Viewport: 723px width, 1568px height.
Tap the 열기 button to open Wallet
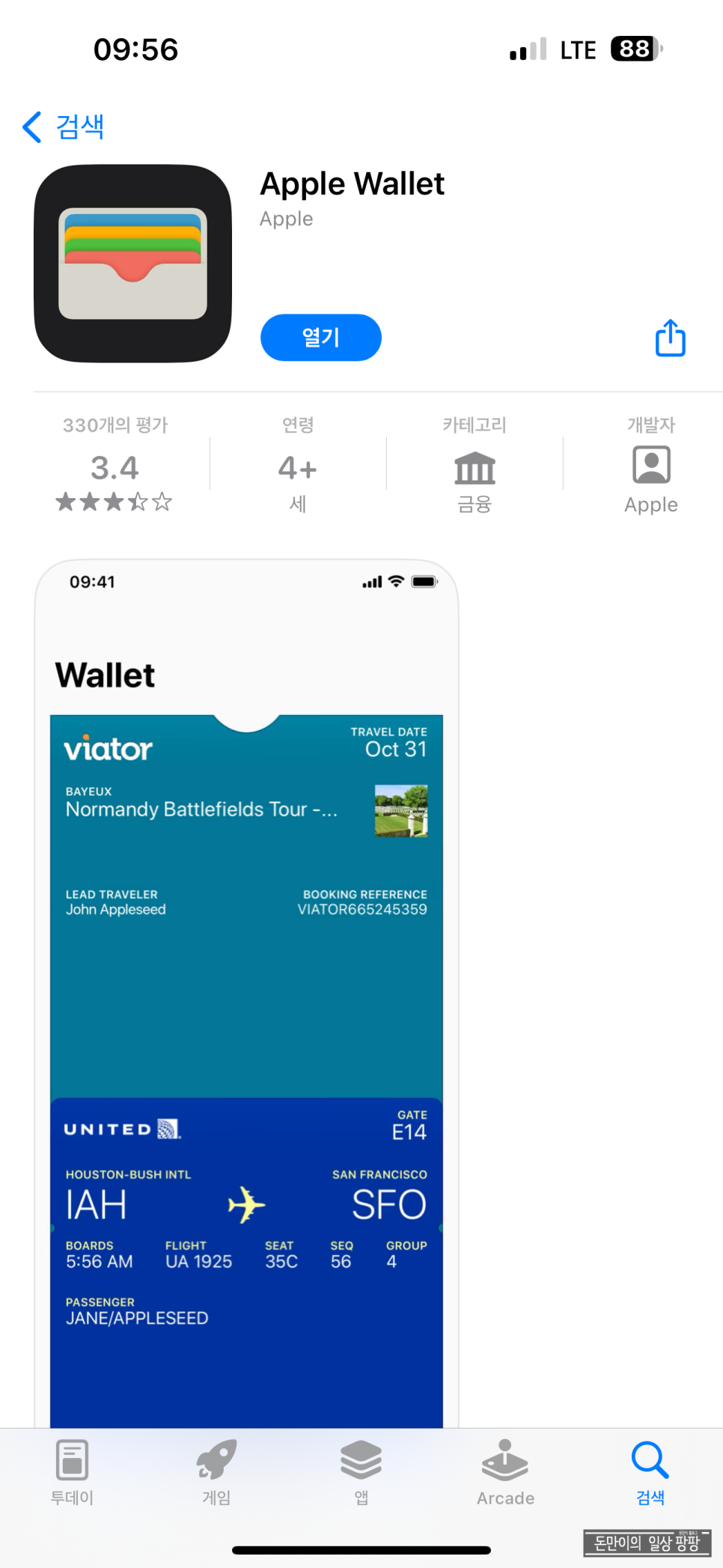[x=320, y=337]
